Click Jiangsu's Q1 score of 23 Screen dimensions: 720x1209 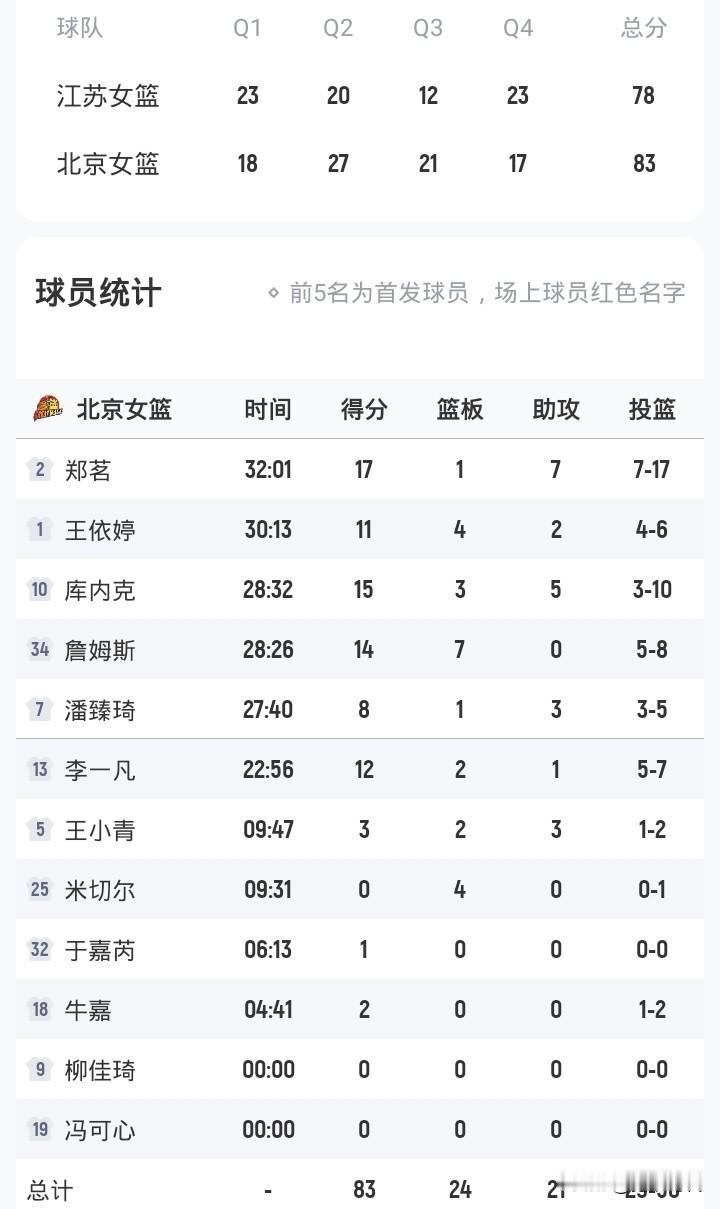(247, 95)
